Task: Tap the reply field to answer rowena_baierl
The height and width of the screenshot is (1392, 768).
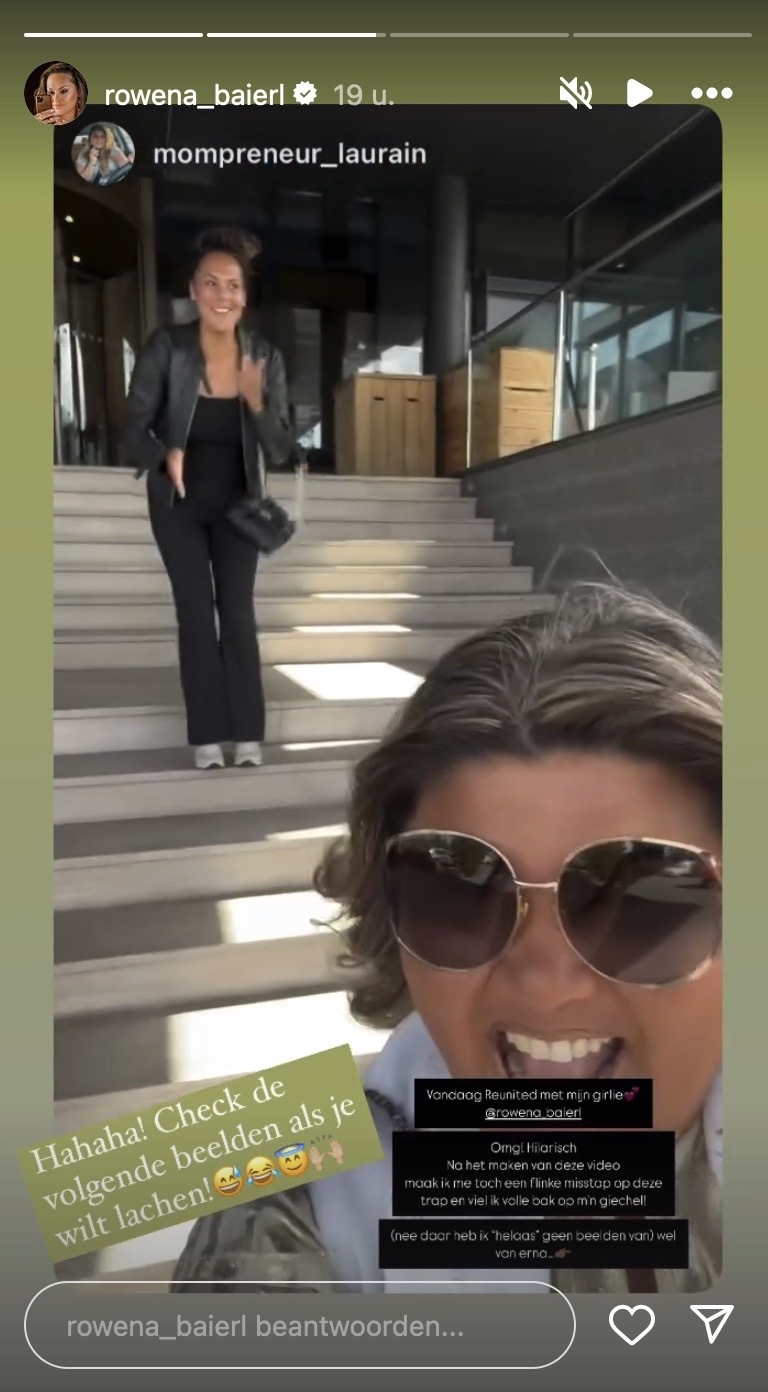Action: pyautogui.click(x=300, y=1326)
